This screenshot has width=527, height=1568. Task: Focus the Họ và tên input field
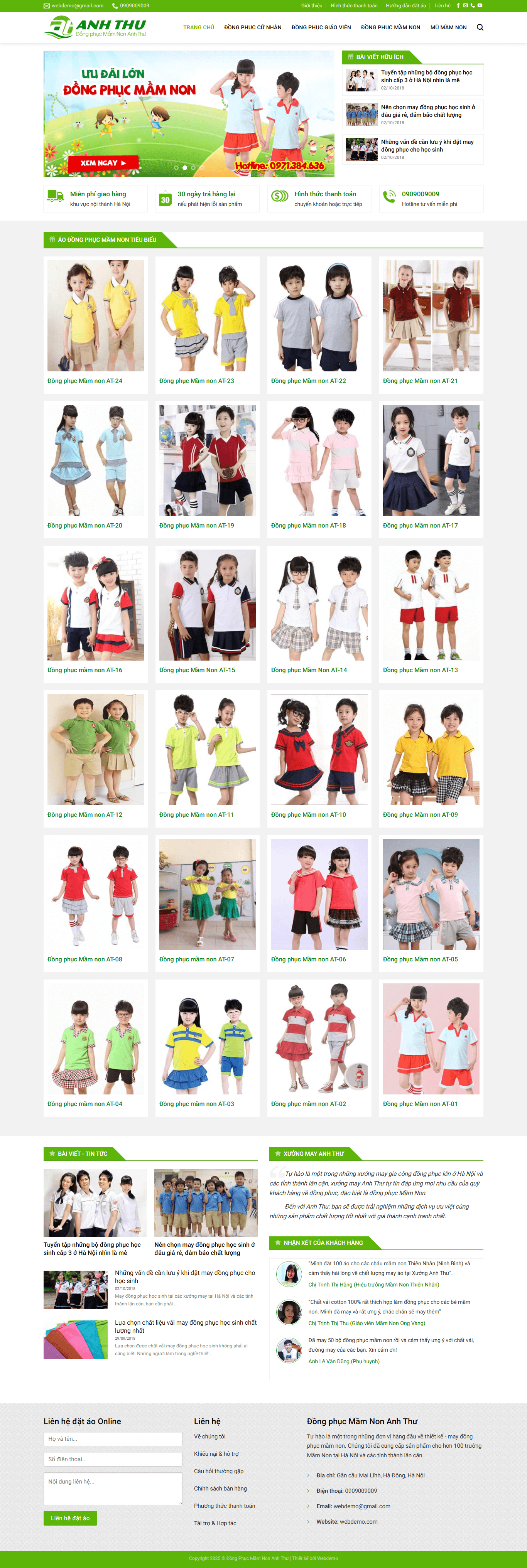pyautogui.click(x=113, y=1439)
